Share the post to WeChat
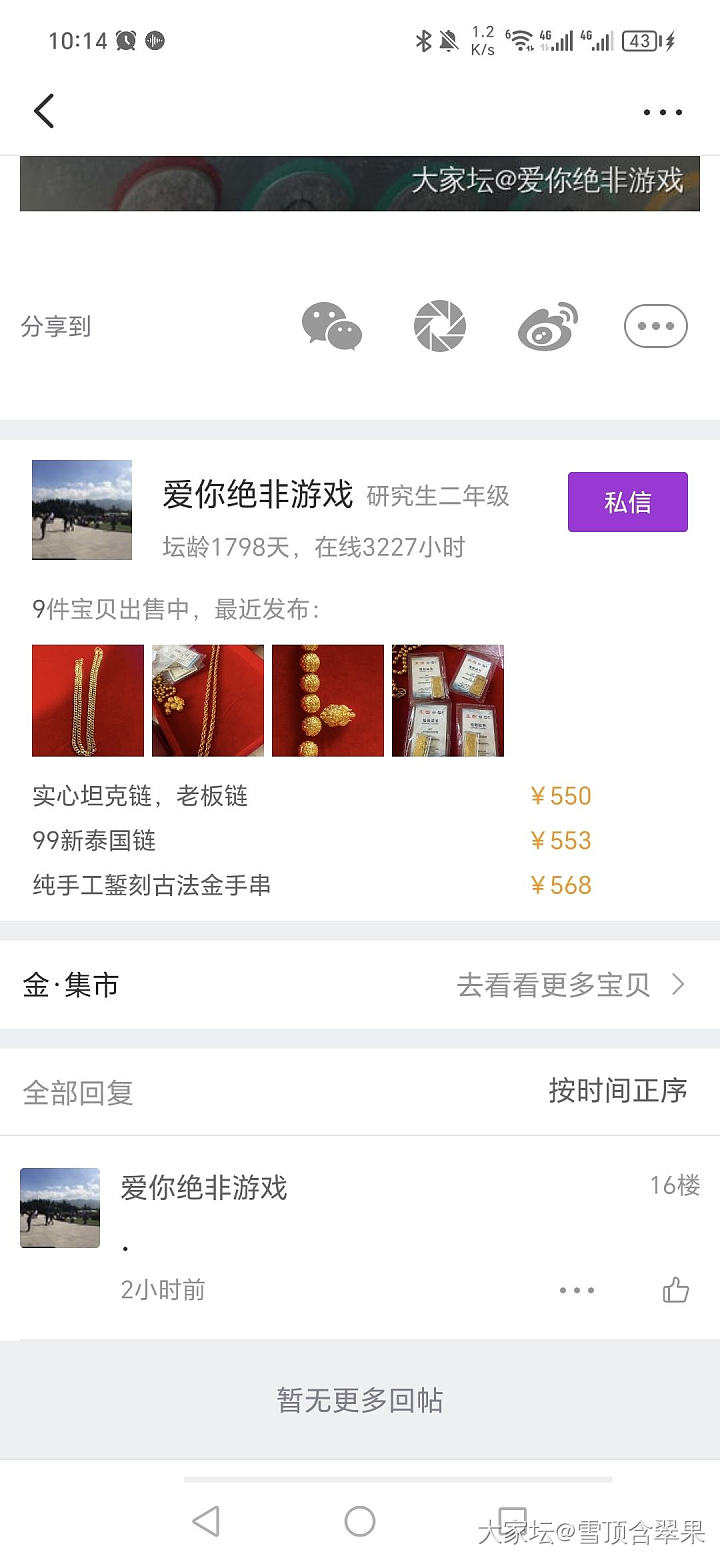 331,326
